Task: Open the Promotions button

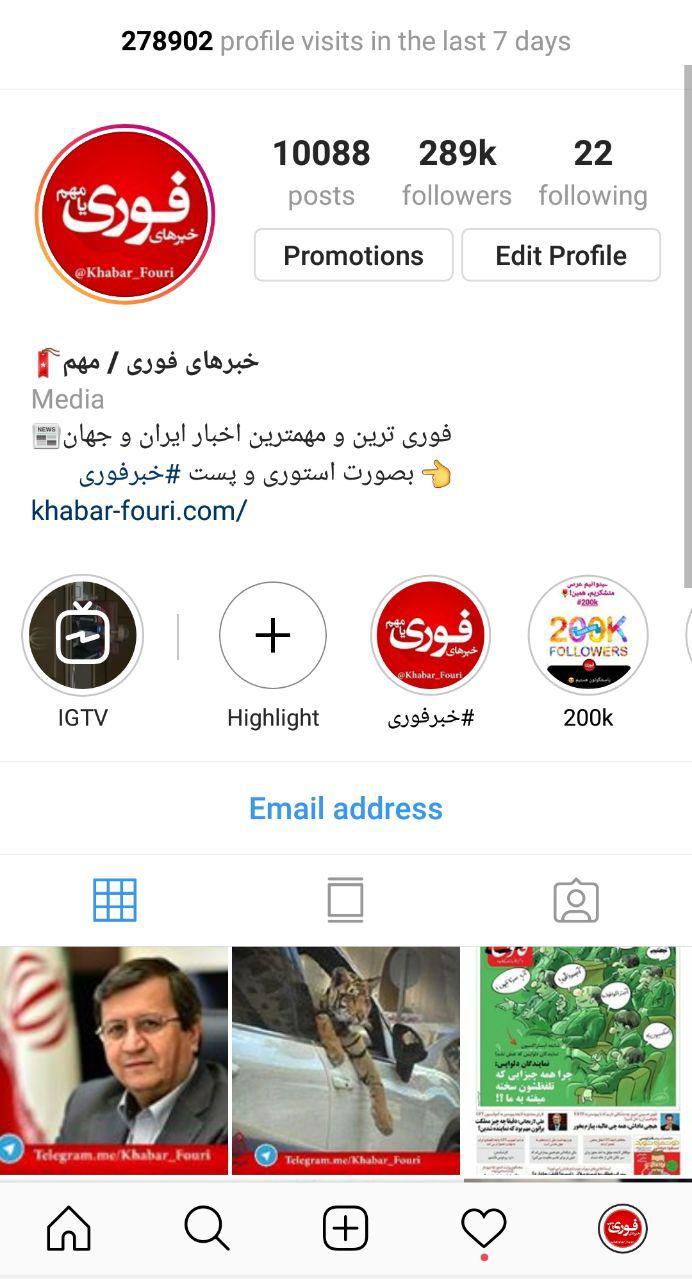Action: pos(353,255)
